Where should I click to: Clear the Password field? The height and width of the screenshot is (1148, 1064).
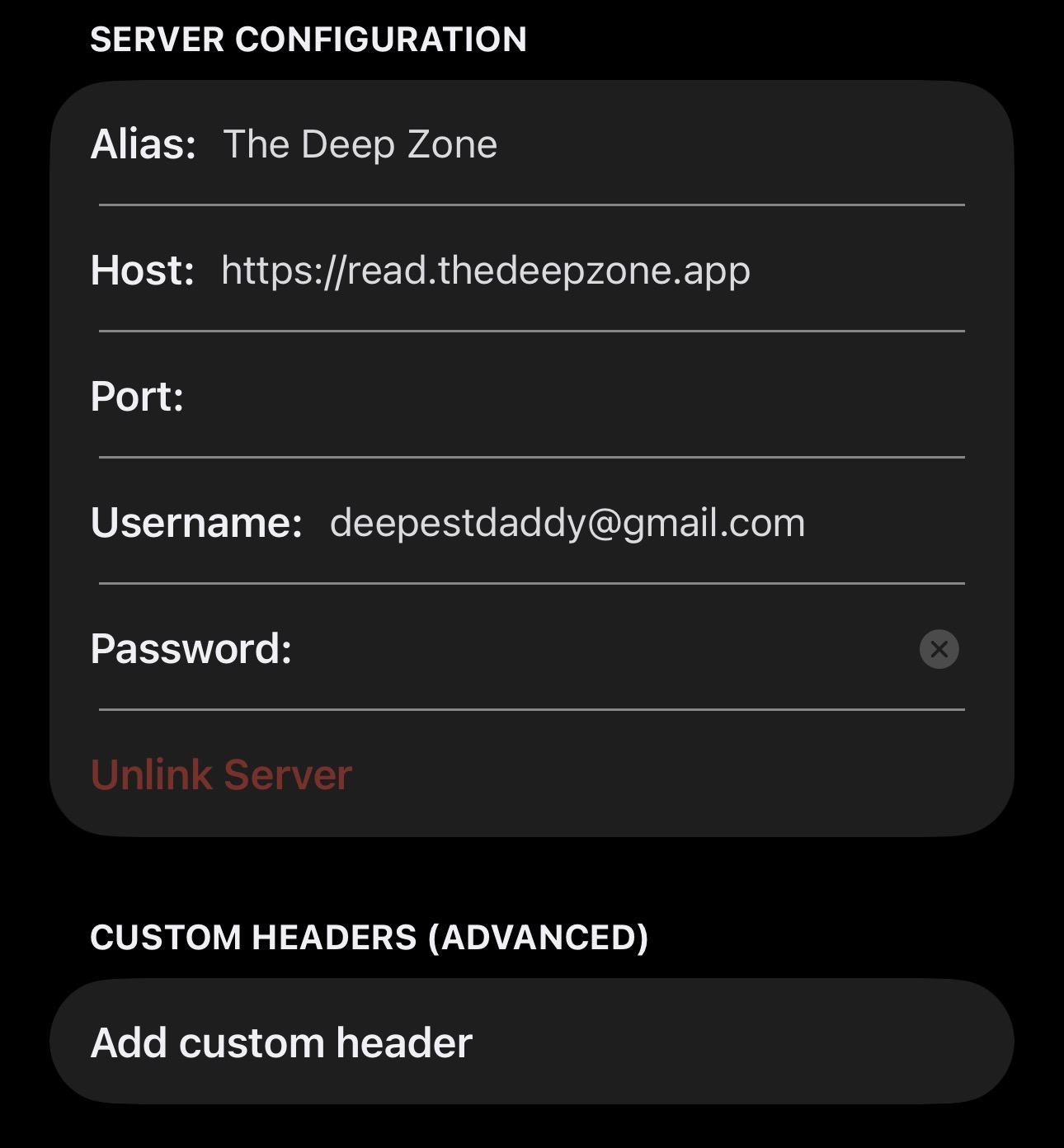939,649
